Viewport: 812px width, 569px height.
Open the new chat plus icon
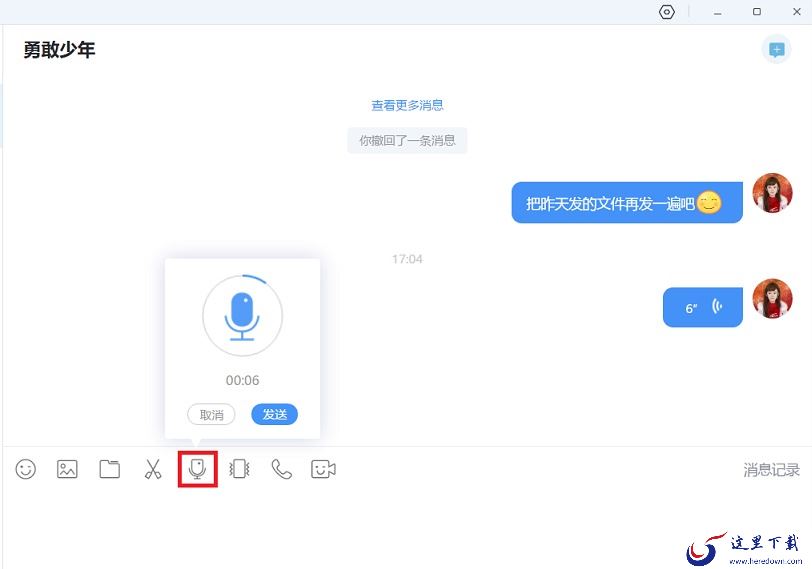click(776, 50)
